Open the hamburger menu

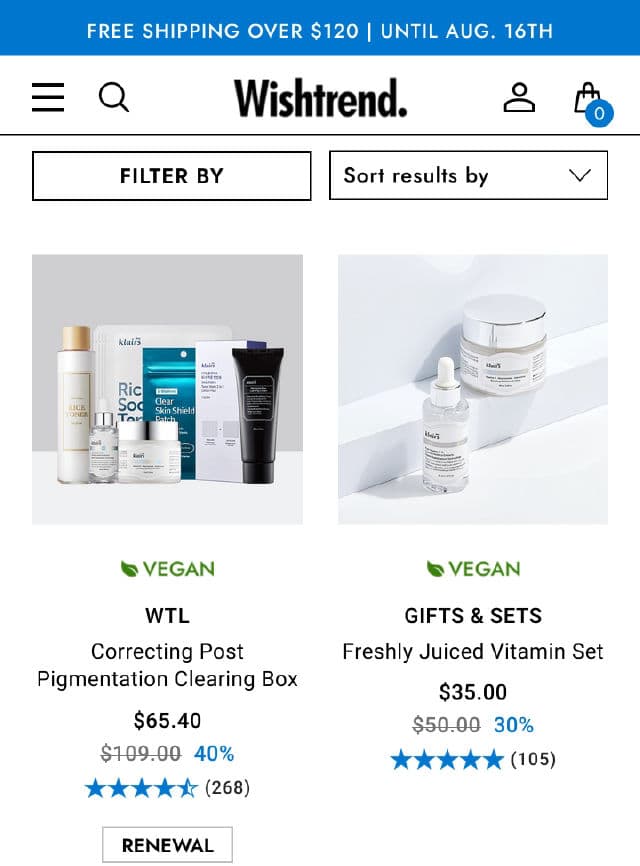[48, 97]
